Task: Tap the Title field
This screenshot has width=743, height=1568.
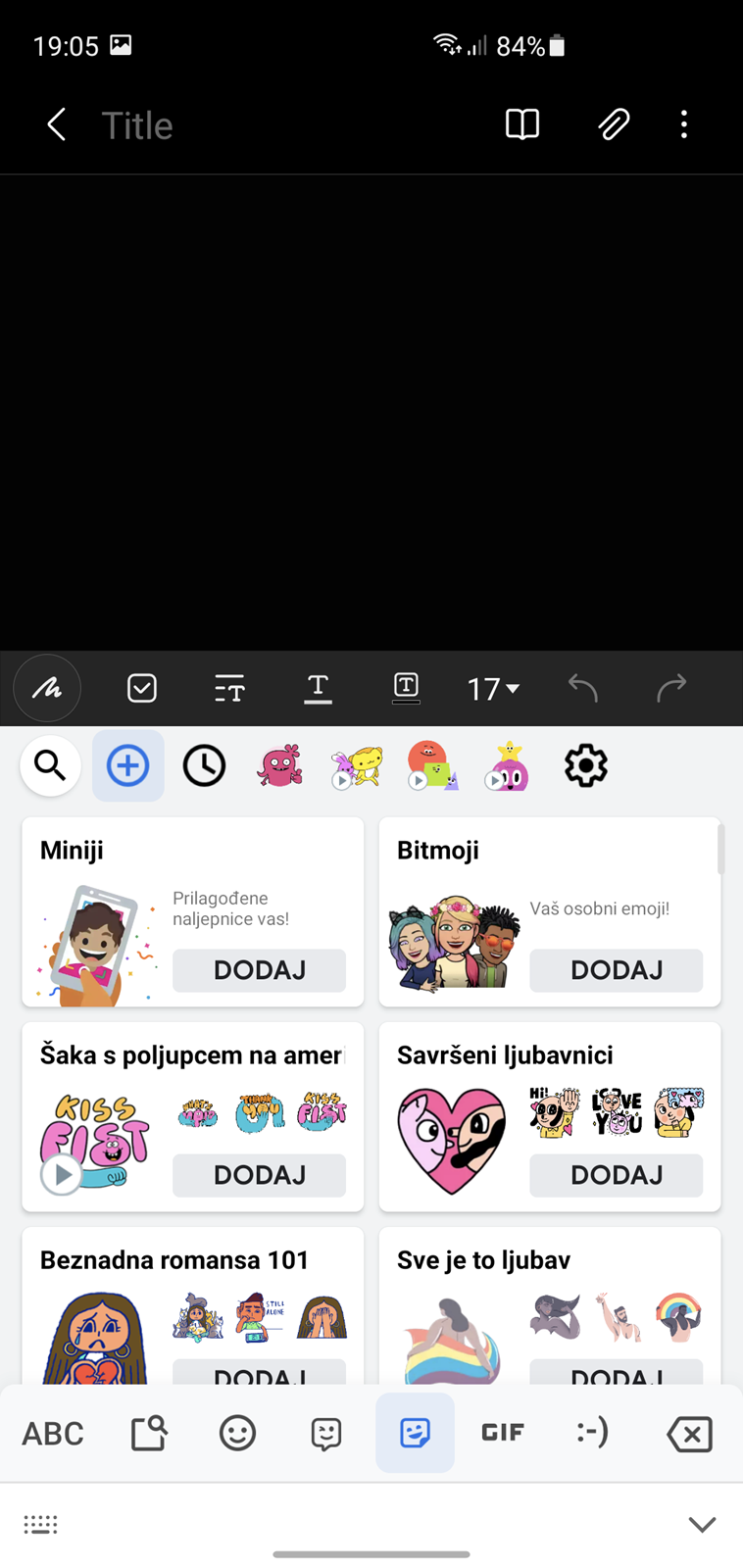Action: click(x=137, y=125)
